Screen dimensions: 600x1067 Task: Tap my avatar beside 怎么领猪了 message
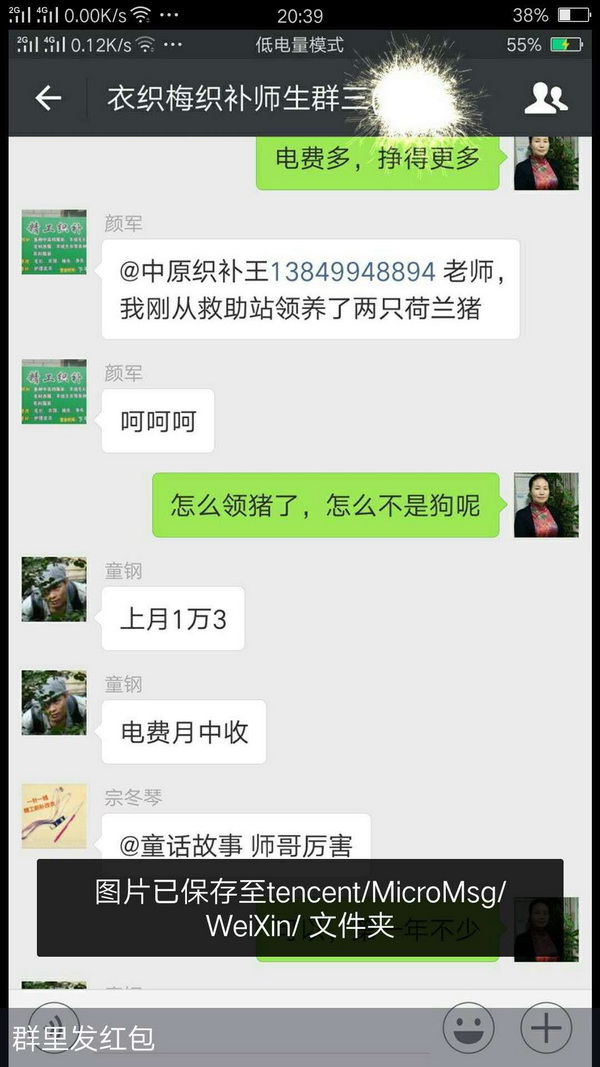pos(546,505)
